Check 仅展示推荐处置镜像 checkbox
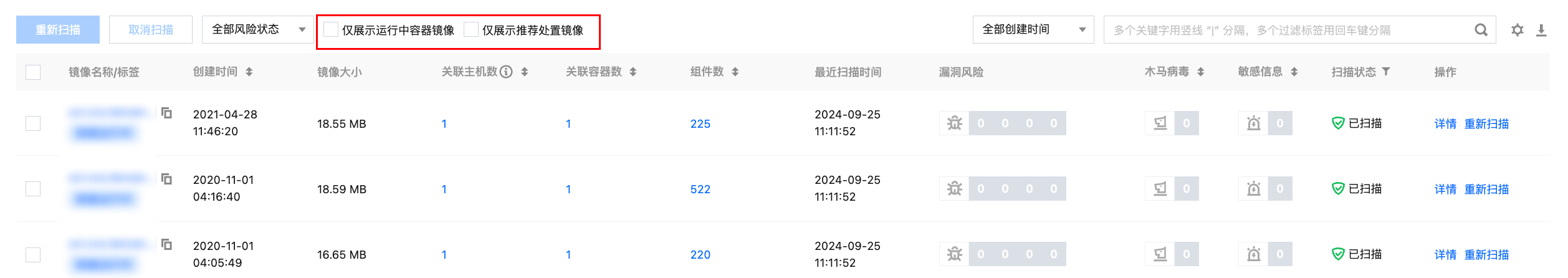 pos(471,29)
